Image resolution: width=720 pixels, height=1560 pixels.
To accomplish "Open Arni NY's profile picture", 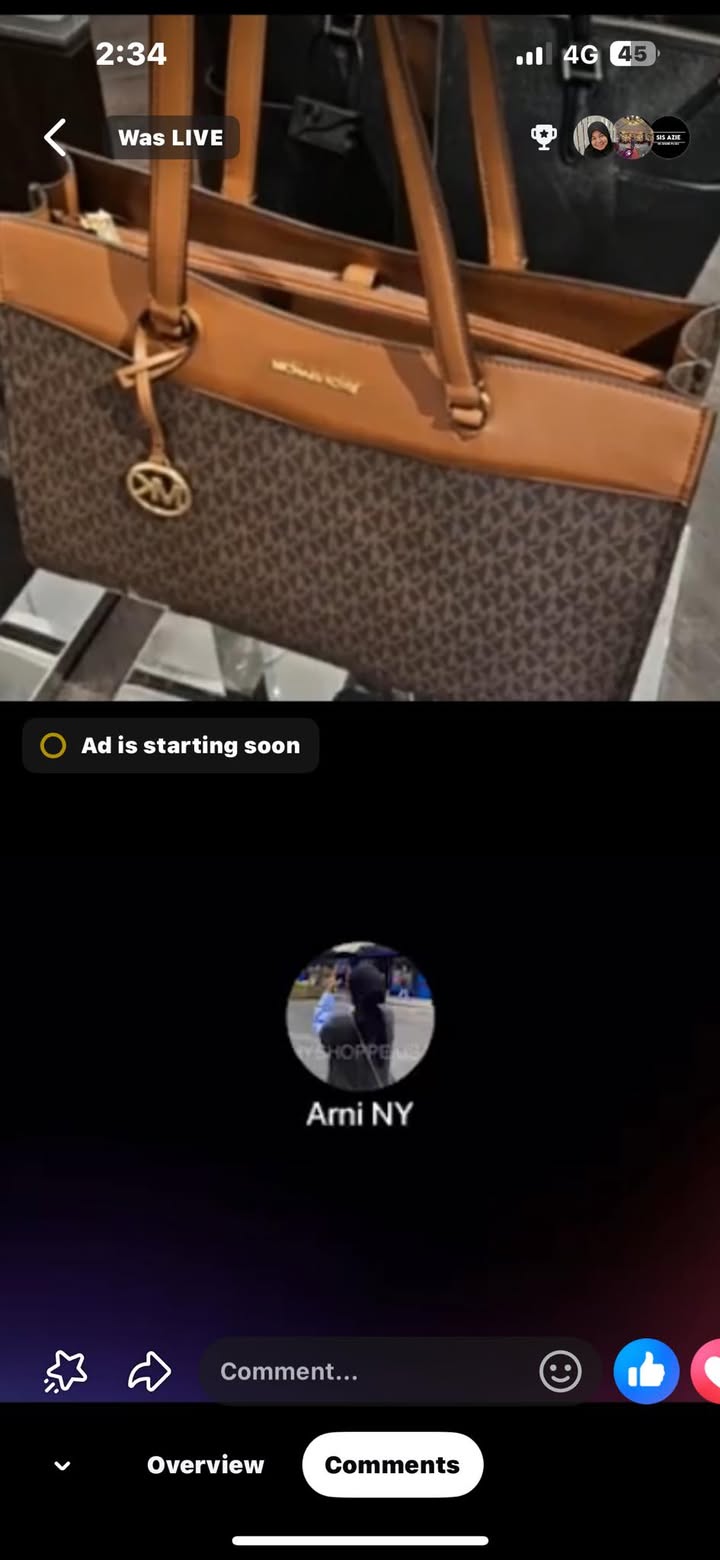I will point(360,1015).
